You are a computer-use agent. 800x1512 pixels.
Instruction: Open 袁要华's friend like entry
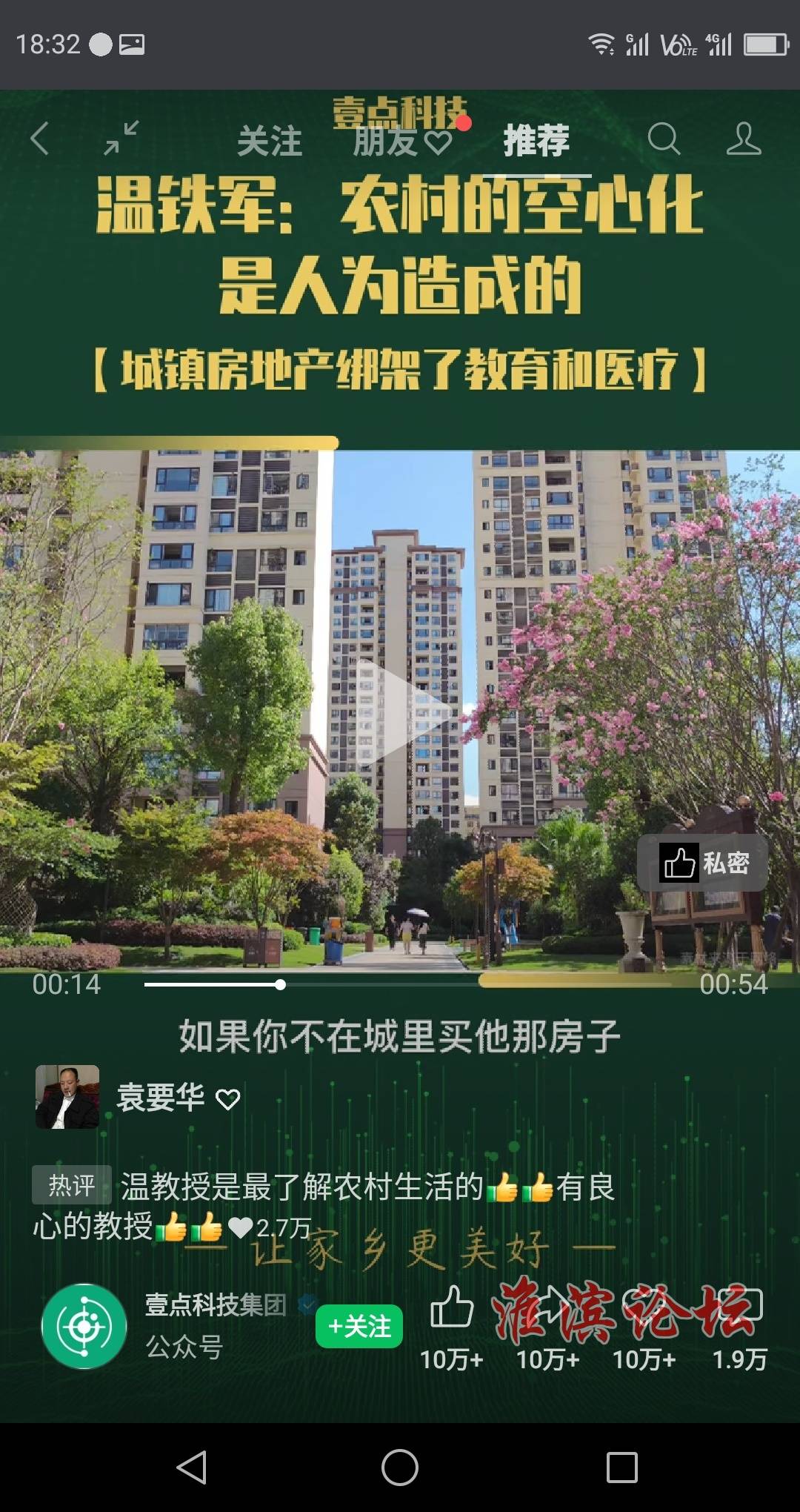(x=139, y=1097)
